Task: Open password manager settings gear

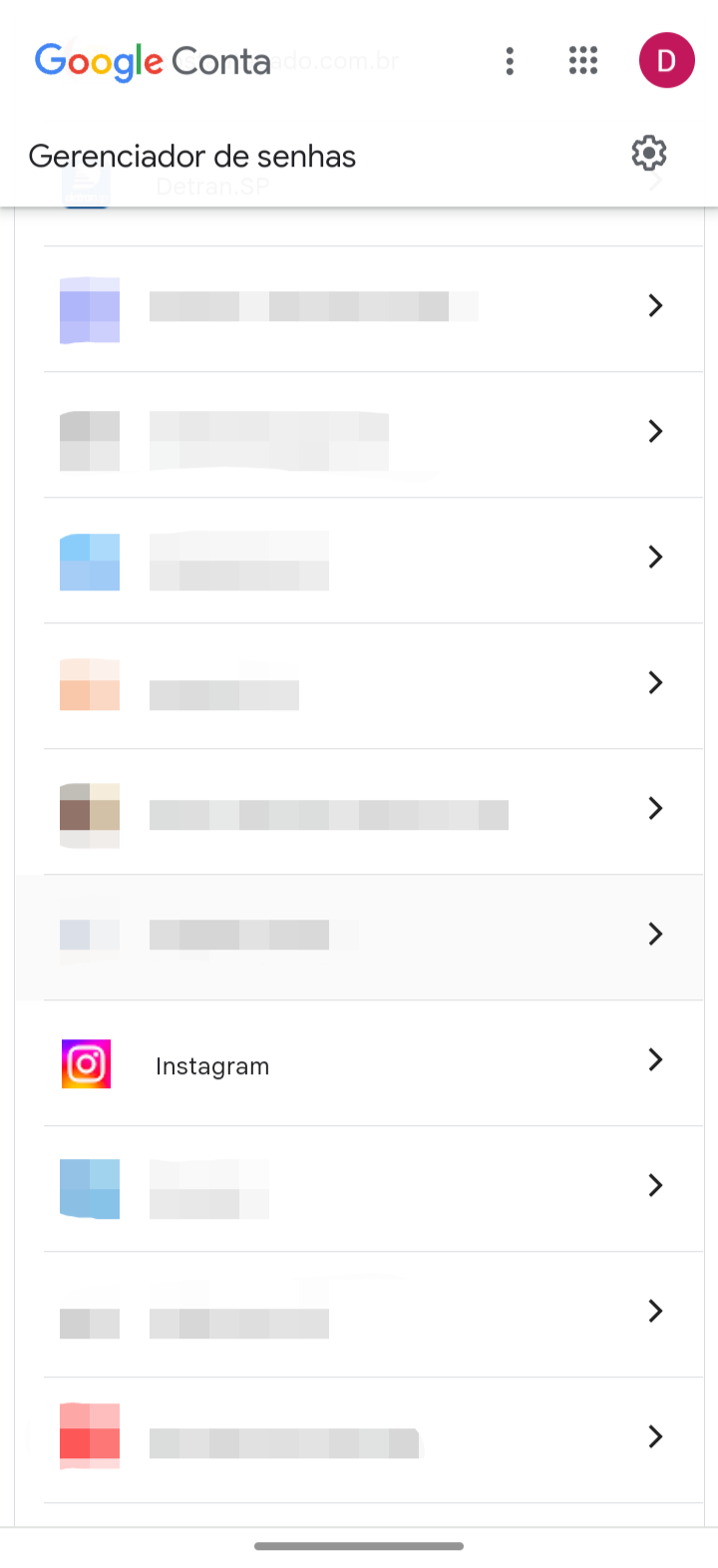Action: point(649,154)
